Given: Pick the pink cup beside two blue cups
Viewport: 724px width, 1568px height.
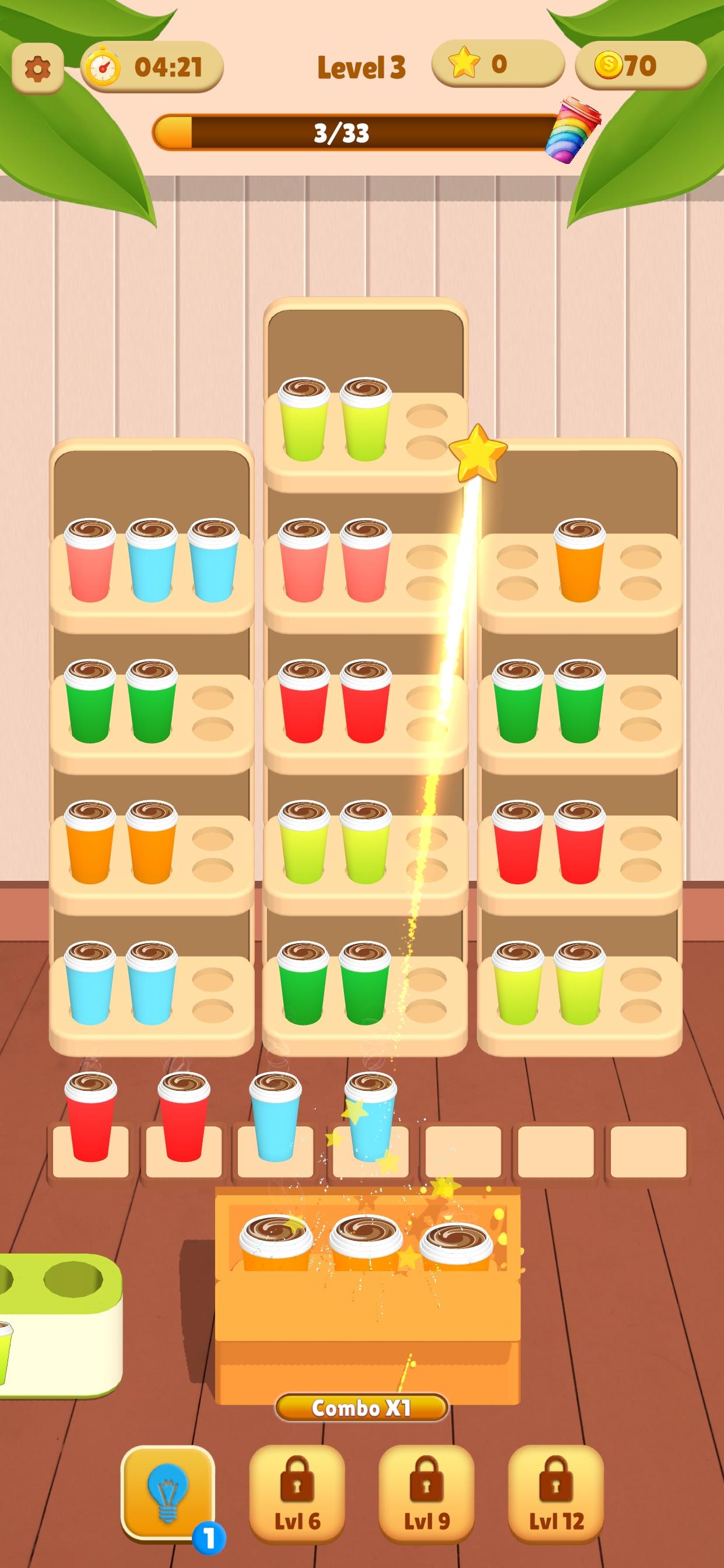Looking at the screenshot, I should 90,560.
